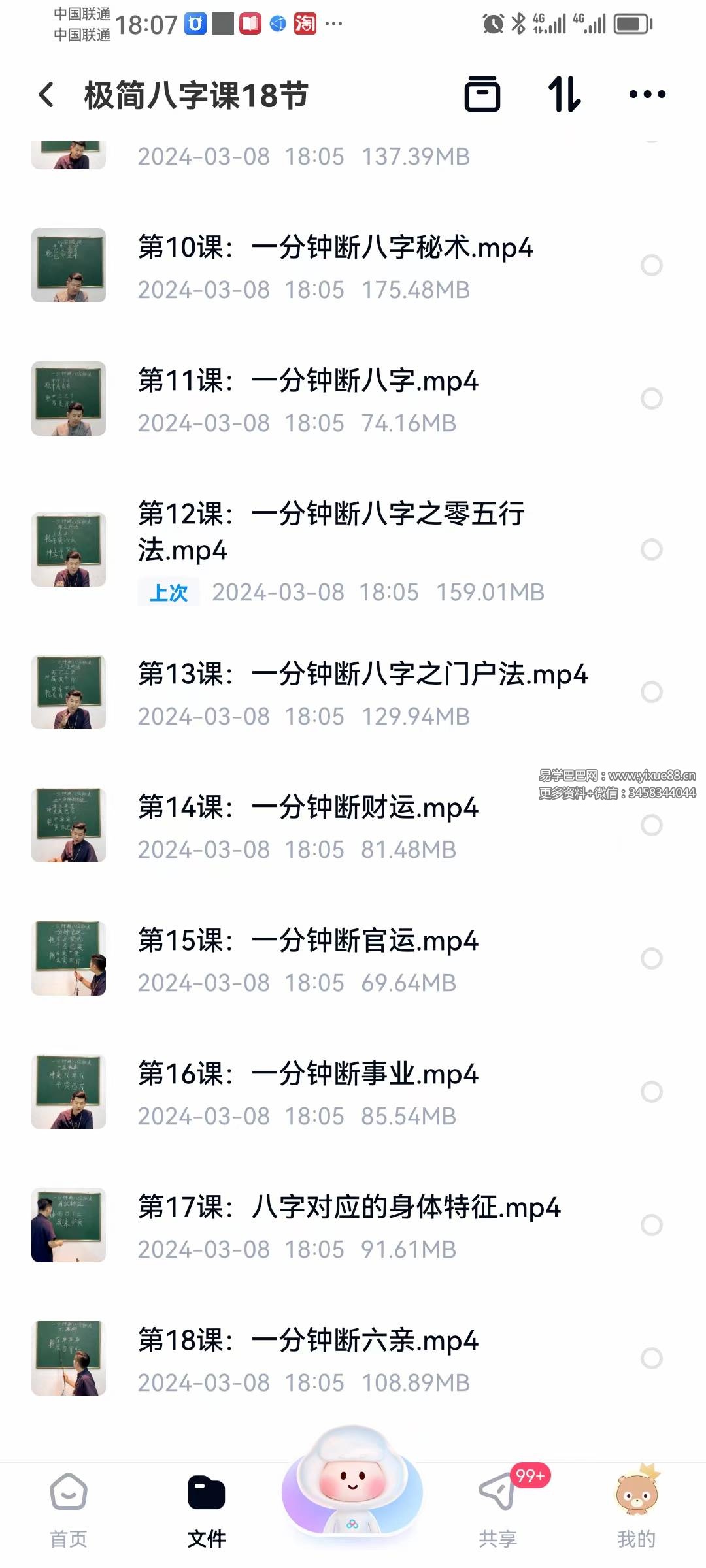
Task: Open the three-dot overflow menu
Action: tap(647, 95)
